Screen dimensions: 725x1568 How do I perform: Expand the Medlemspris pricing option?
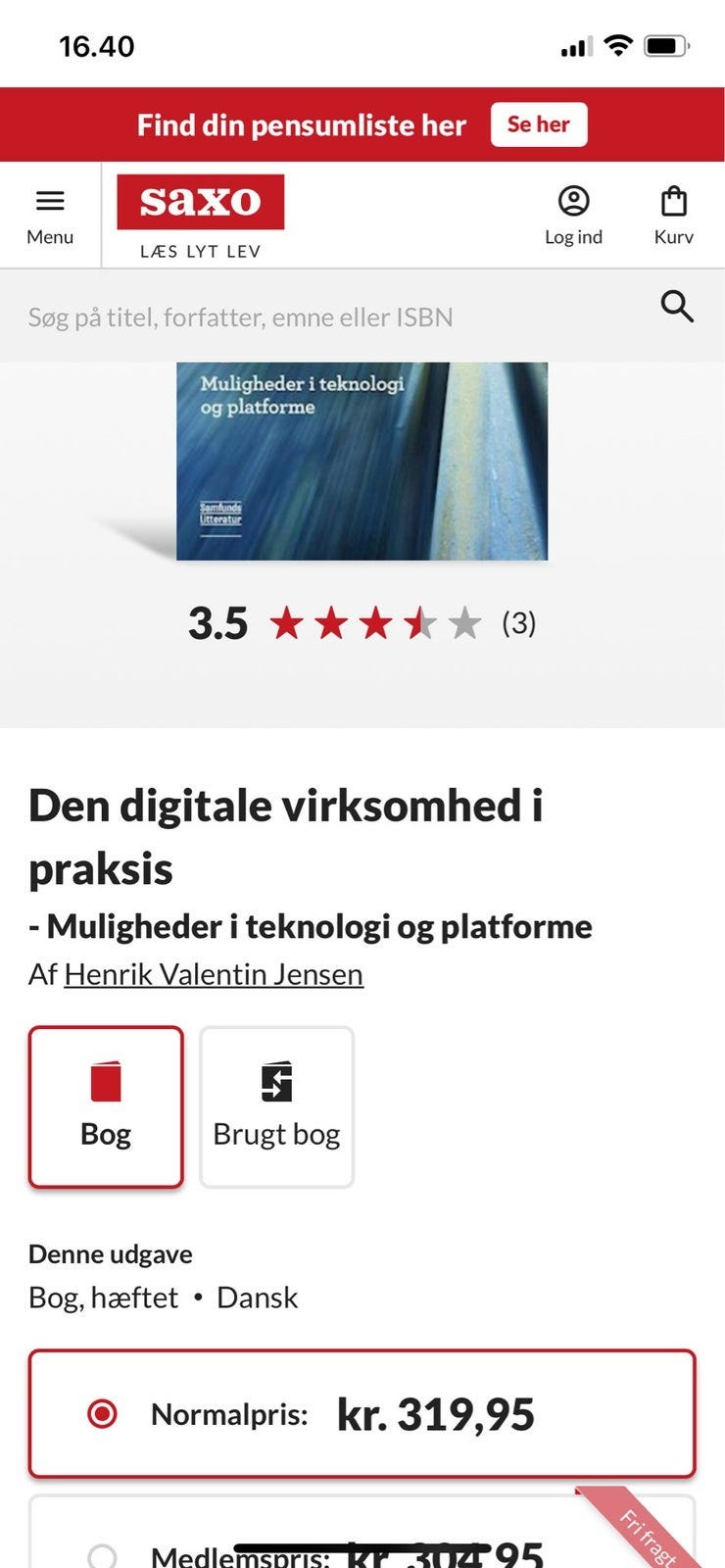[362, 1553]
